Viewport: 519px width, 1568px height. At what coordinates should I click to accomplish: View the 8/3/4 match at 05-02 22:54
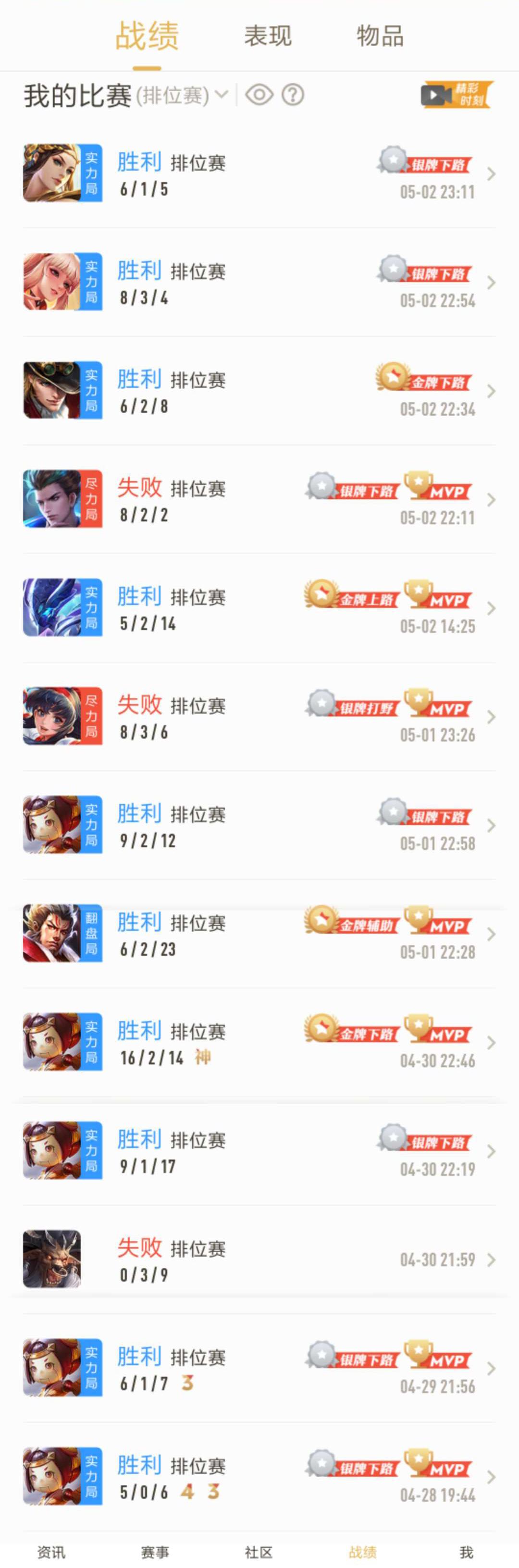(x=259, y=283)
